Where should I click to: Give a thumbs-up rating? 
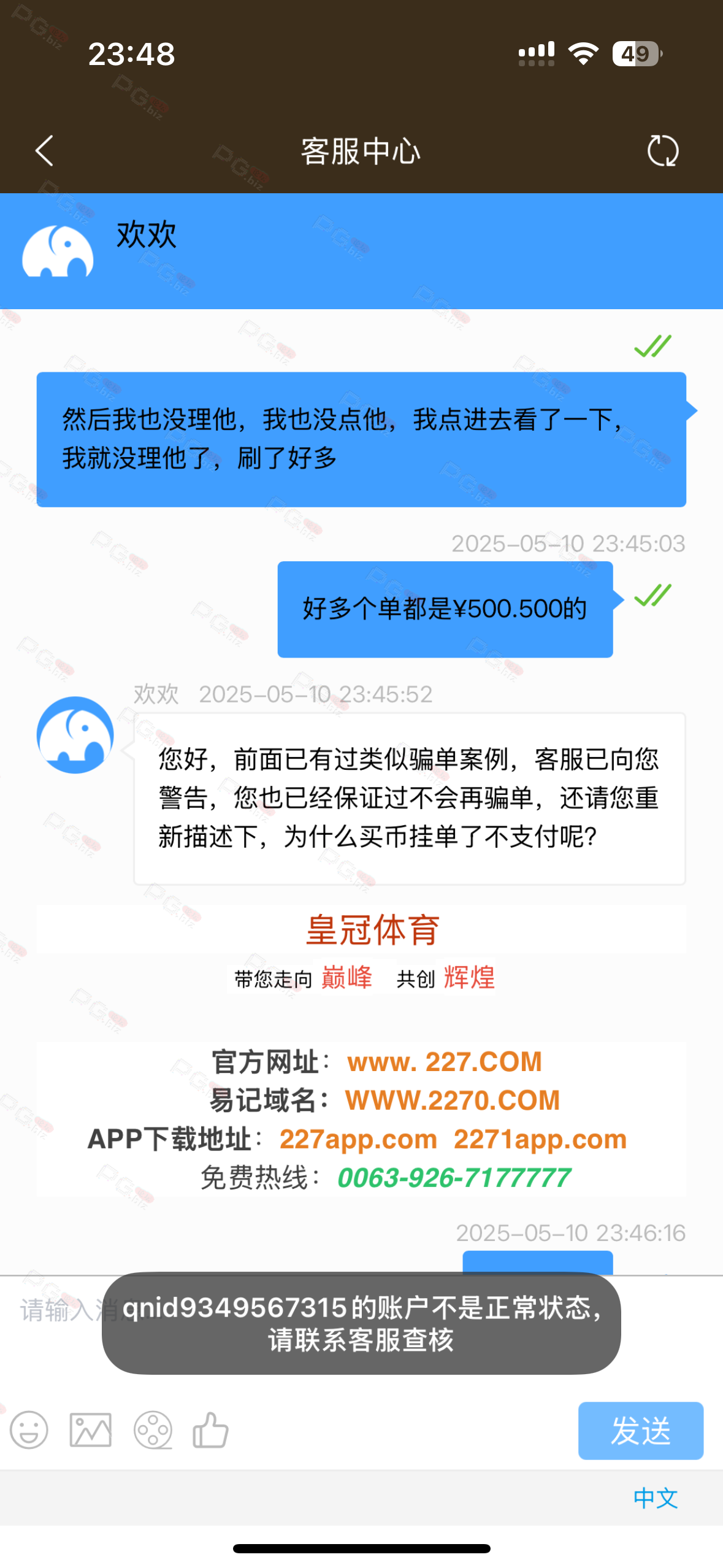tap(210, 1430)
